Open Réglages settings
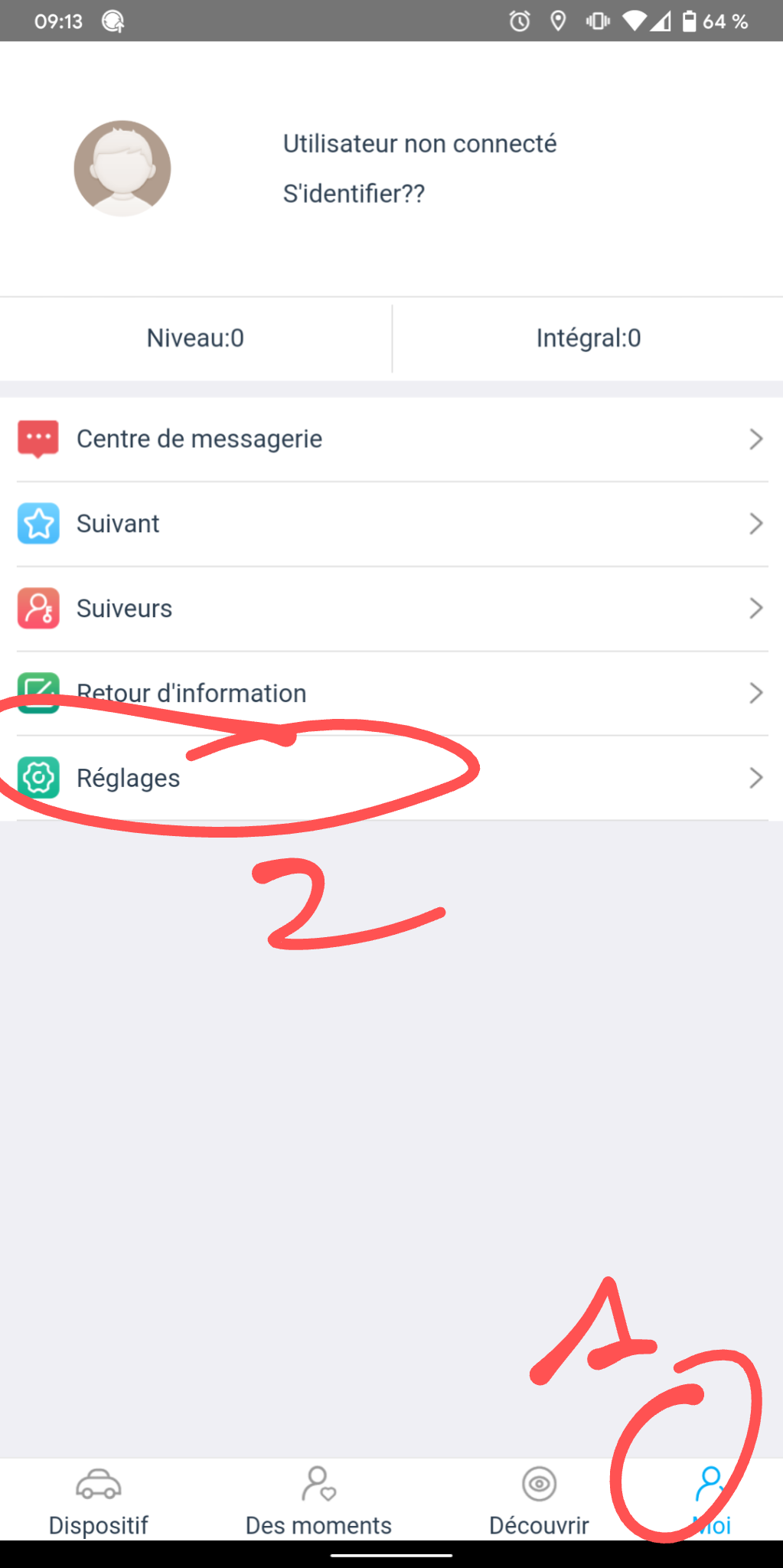Screen dimensions: 783x1568 pyautogui.click(x=392, y=779)
